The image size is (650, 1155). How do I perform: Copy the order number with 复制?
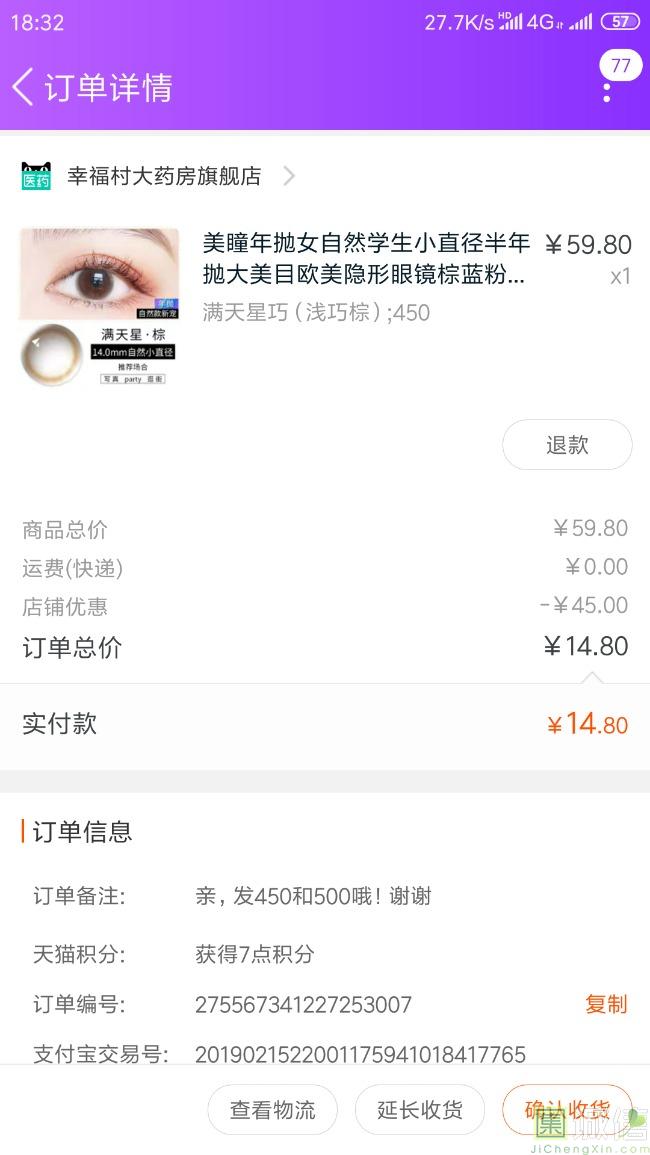[x=606, y=1004]
